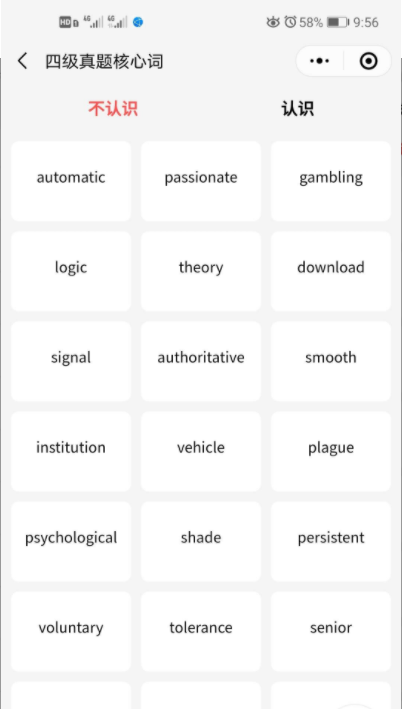Choose the persistent word card
402x713 pixels.
(x=331, y=541)
